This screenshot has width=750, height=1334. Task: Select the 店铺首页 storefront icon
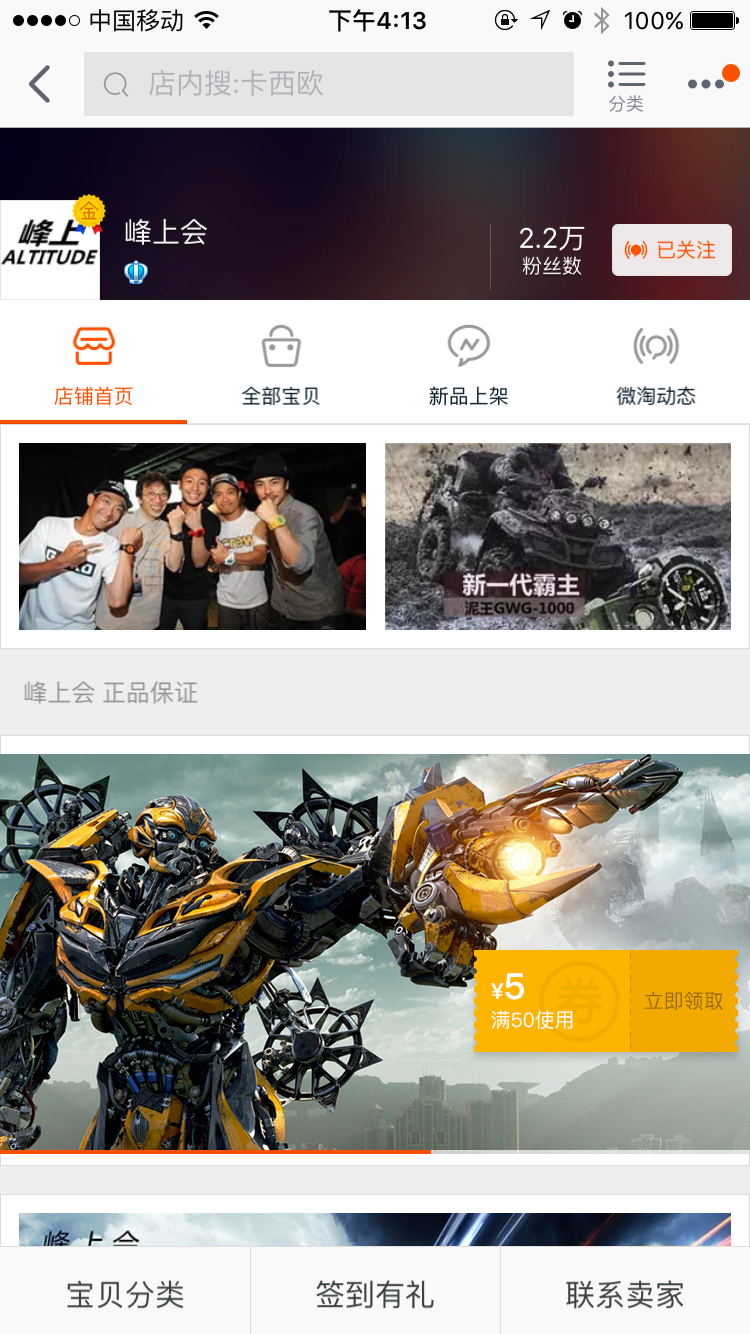[94, 346]
